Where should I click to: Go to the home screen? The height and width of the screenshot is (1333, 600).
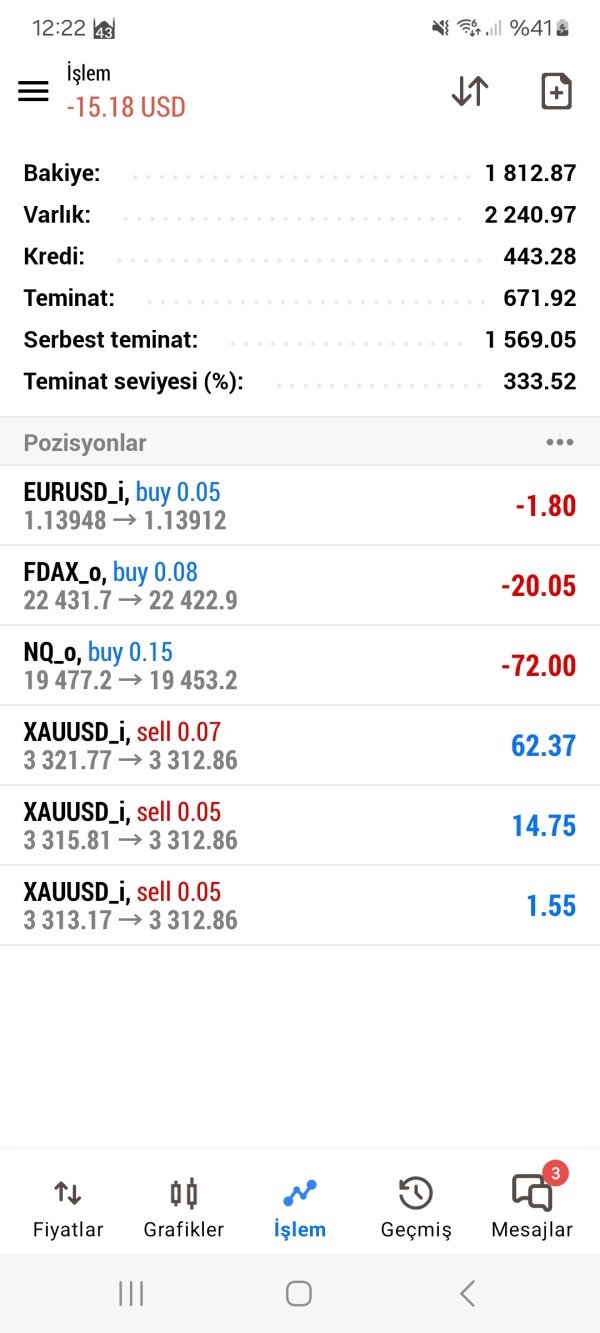point(299,1294)
